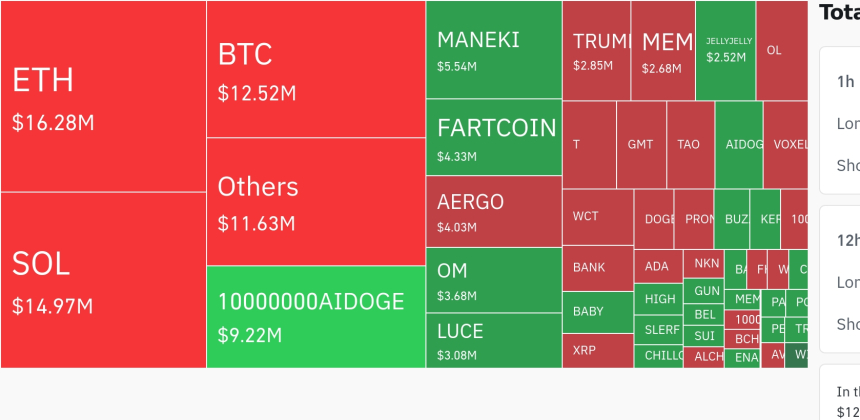
Task: Tap the BTC $12.52M tile
Action: [316, 70]
